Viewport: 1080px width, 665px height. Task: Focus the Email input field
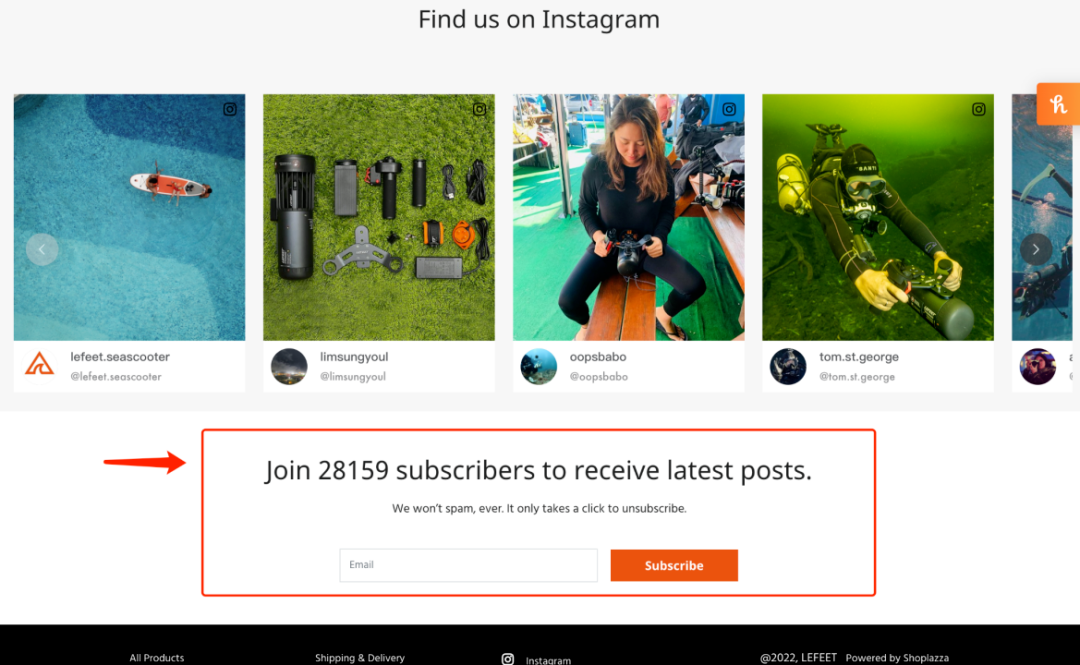[468, 565]
